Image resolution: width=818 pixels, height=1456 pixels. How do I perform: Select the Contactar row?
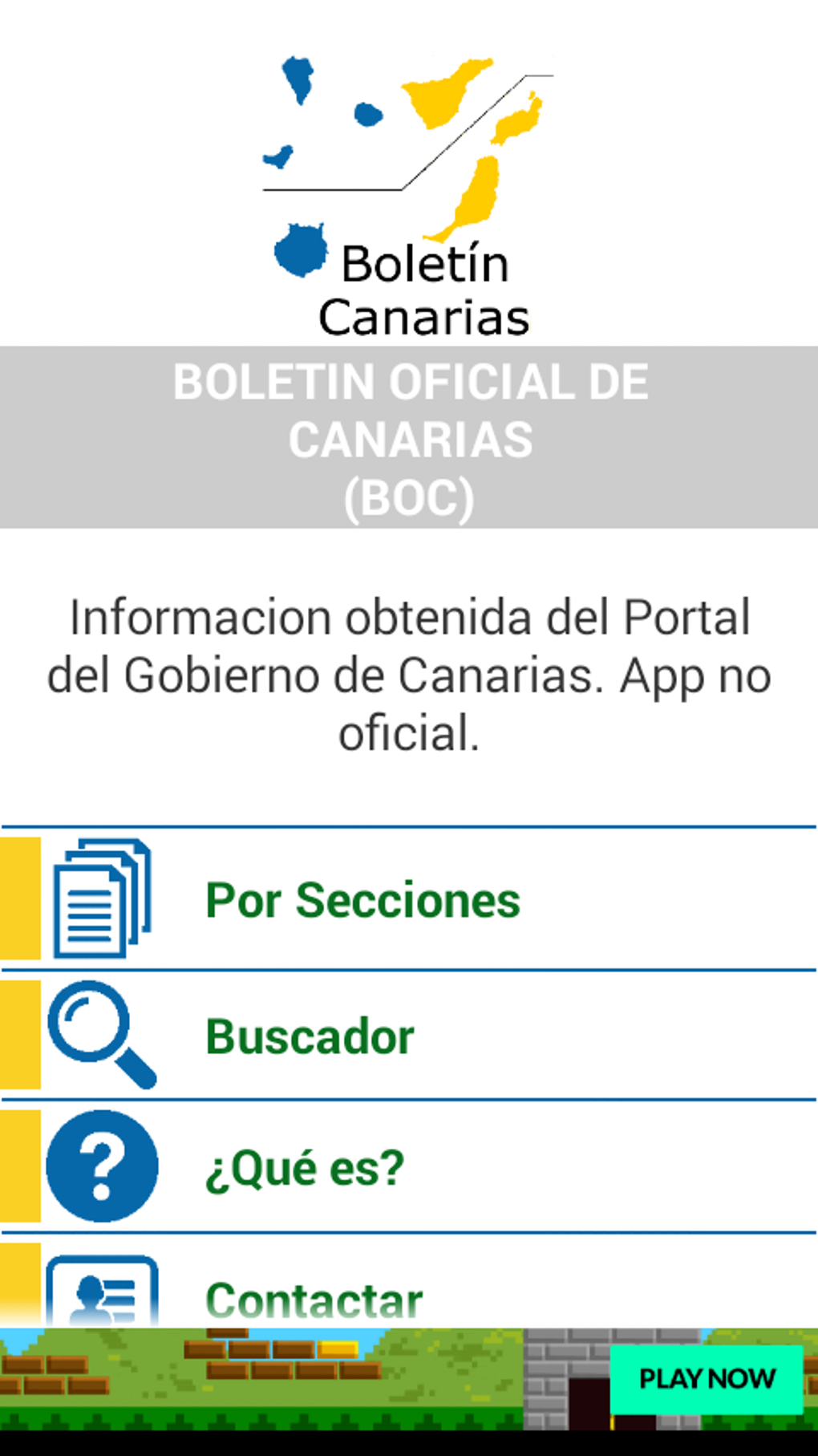pyautogui.click(x=409, y=1282)
